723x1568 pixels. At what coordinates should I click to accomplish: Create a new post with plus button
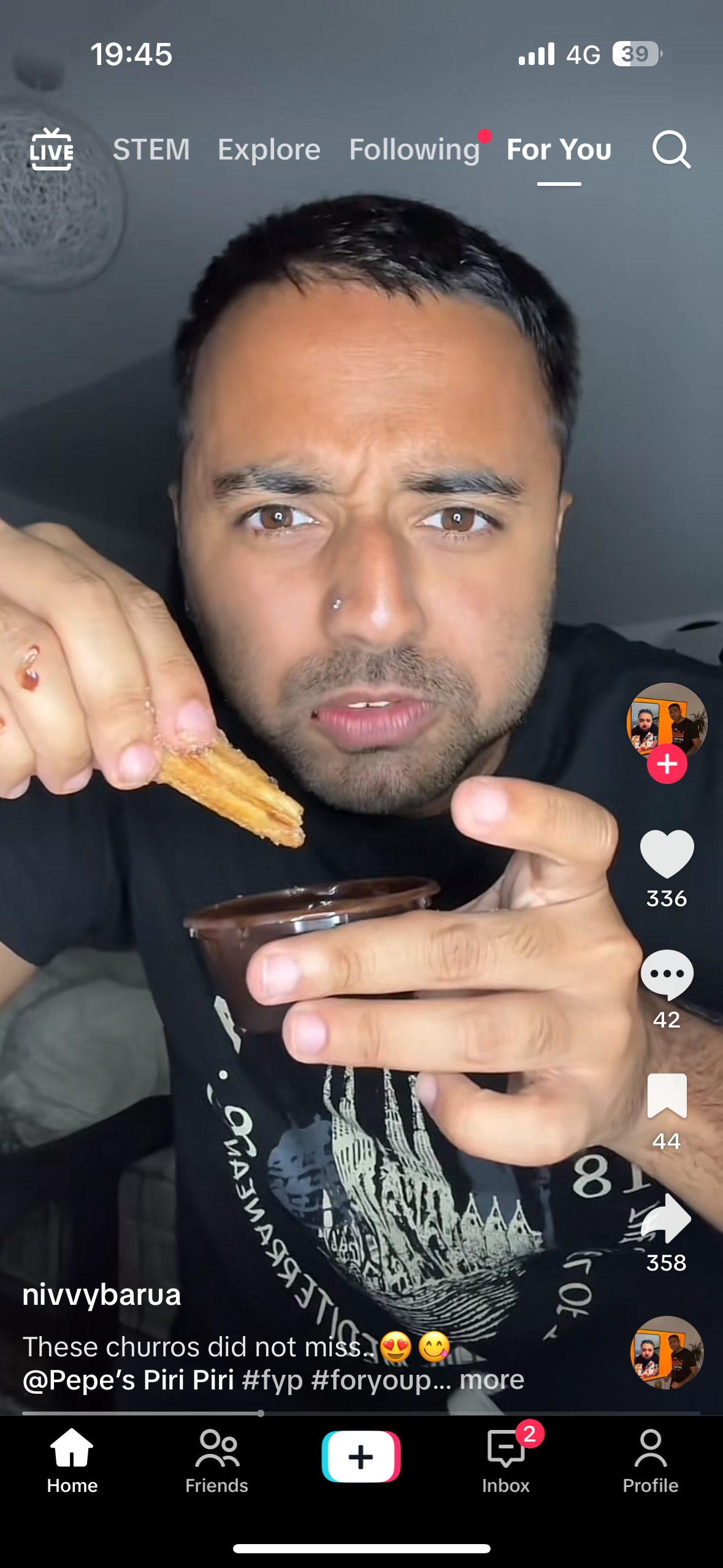[x=361, y=1456]
